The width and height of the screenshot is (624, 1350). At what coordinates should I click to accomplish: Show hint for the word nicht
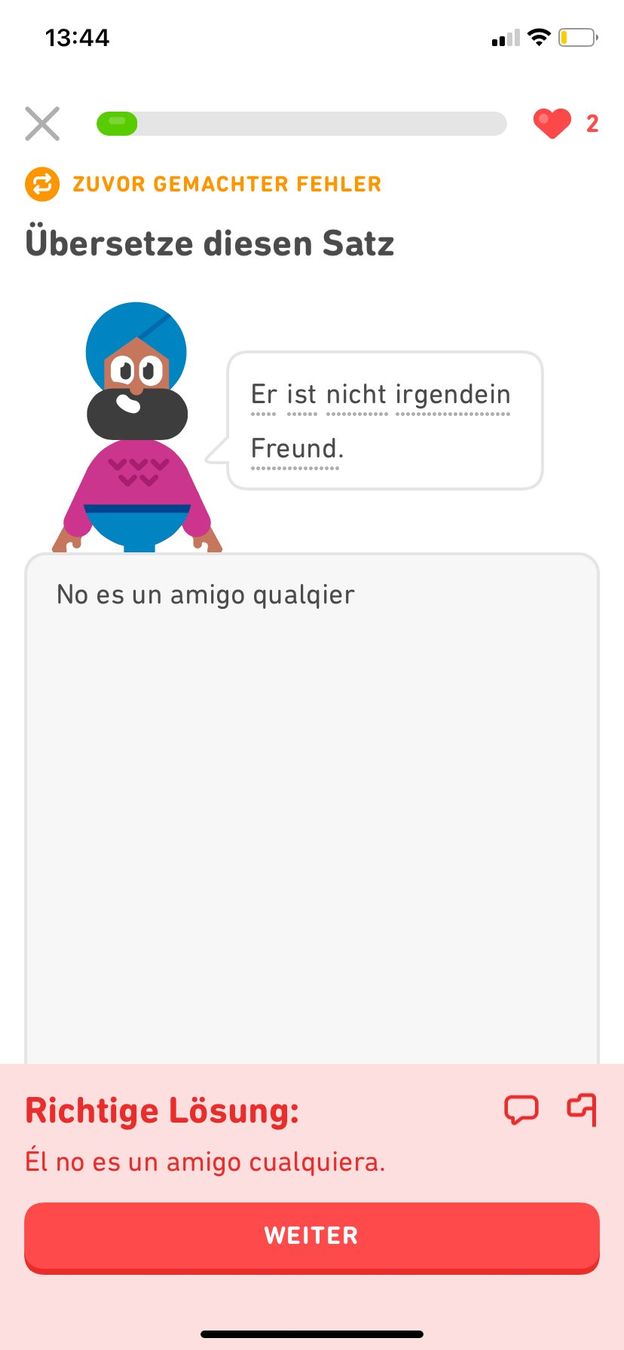pos(357,394)
